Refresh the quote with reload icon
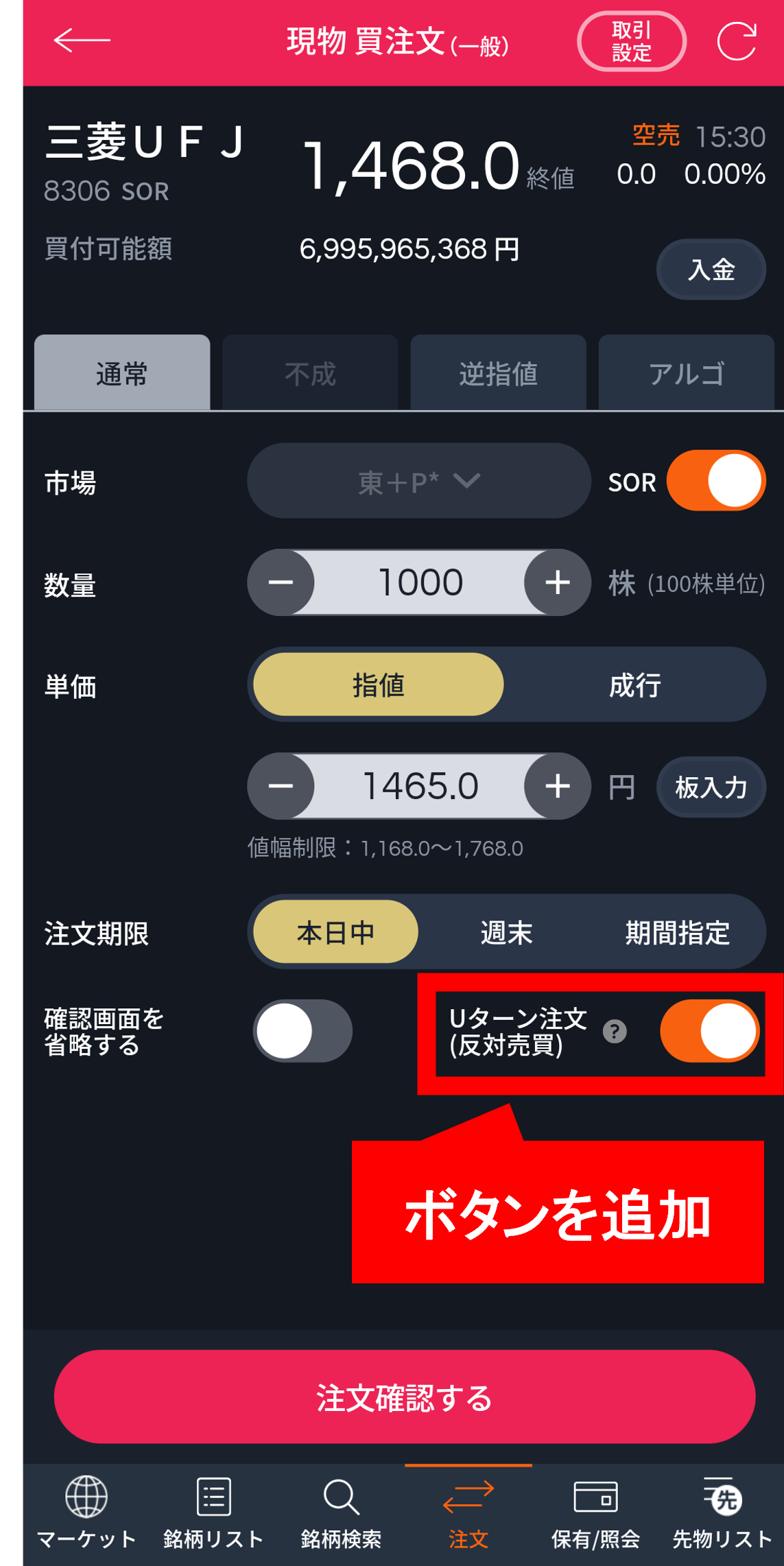Screen dimensions: 784x1566 click(737, 41)
